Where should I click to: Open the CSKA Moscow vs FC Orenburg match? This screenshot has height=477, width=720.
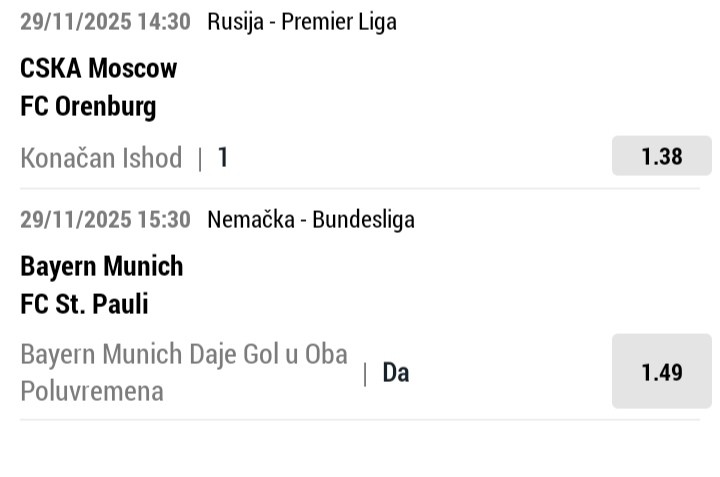[x=98, y=87]
